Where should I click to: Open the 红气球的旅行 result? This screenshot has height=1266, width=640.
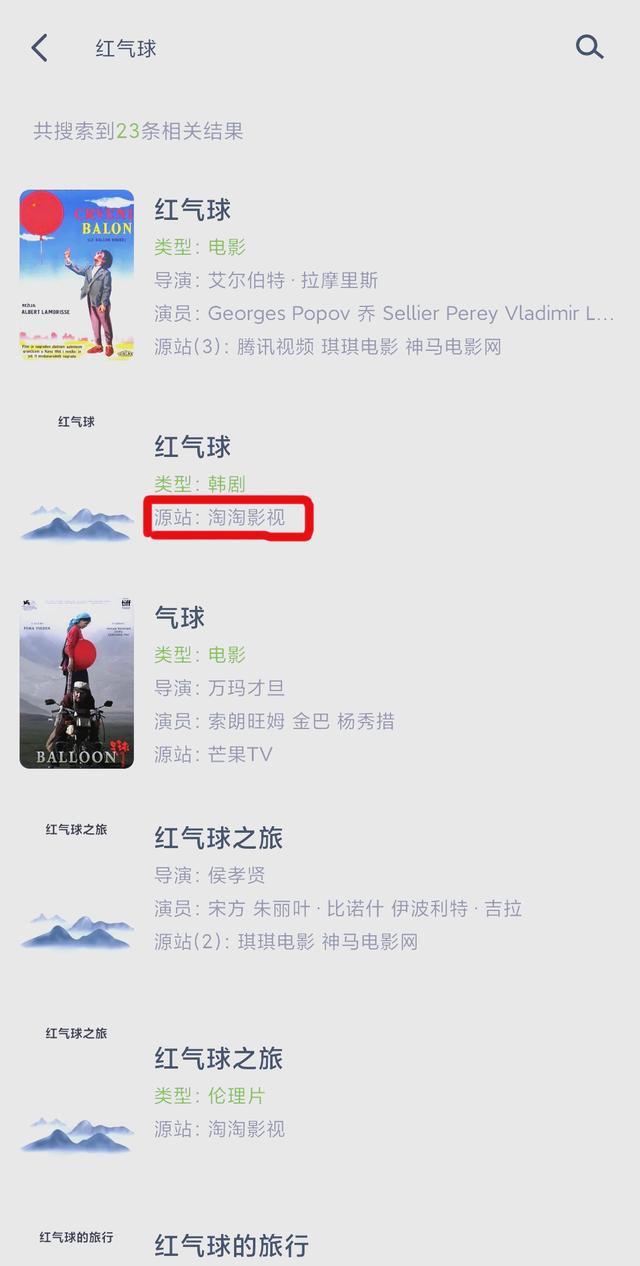pyautogui.click(x=320, y=1244)
